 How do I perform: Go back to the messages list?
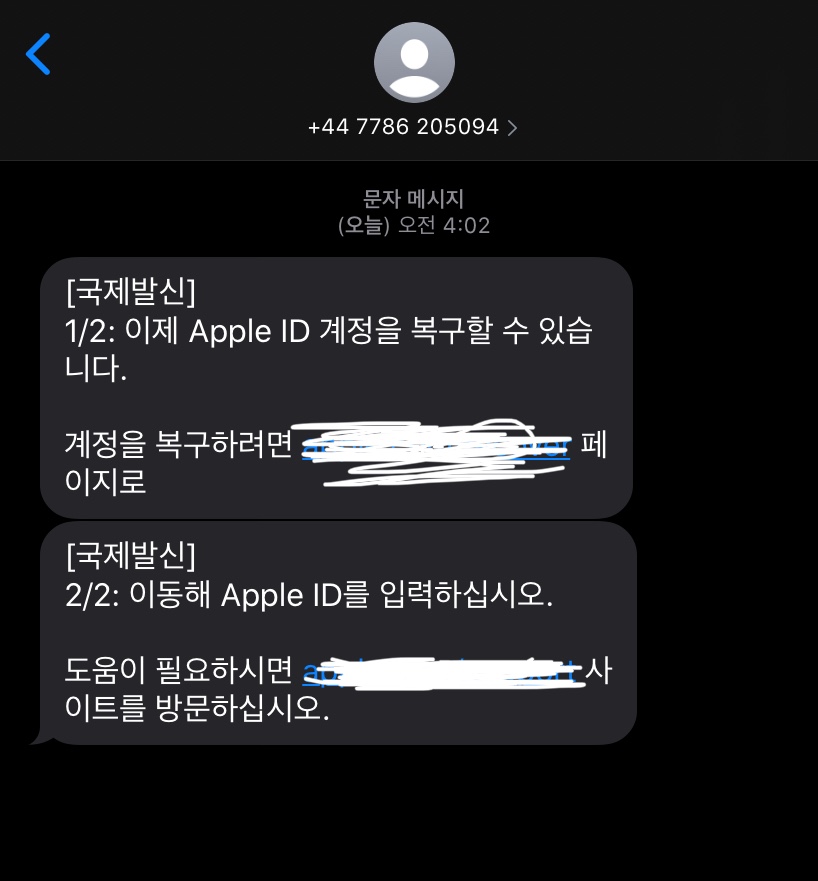pos(38,54)
